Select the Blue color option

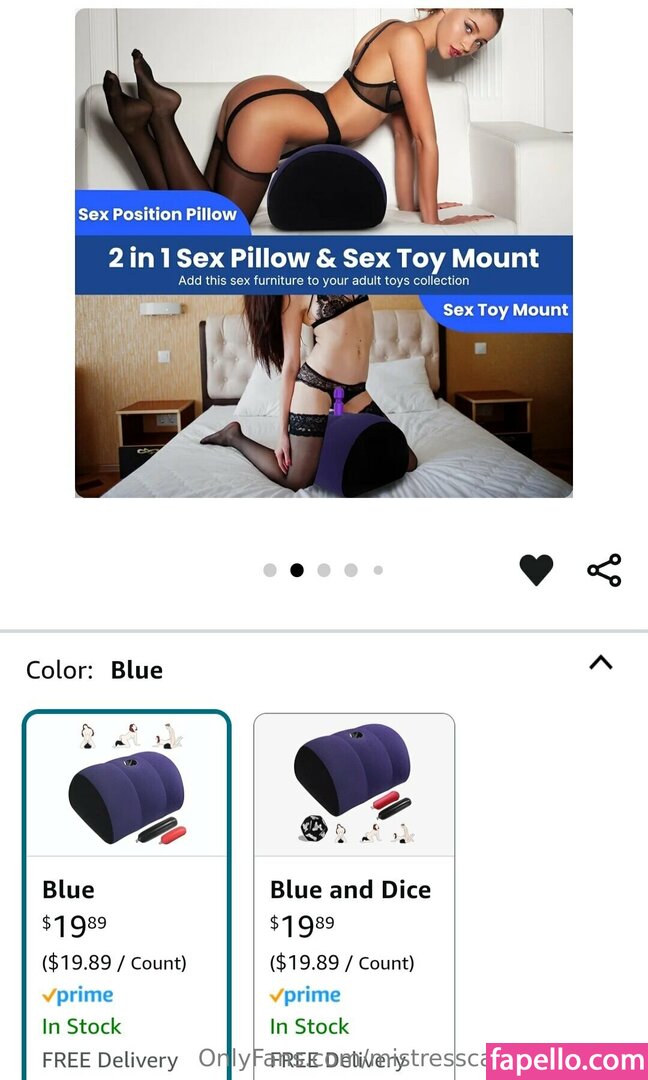click(x=127, y=890)
